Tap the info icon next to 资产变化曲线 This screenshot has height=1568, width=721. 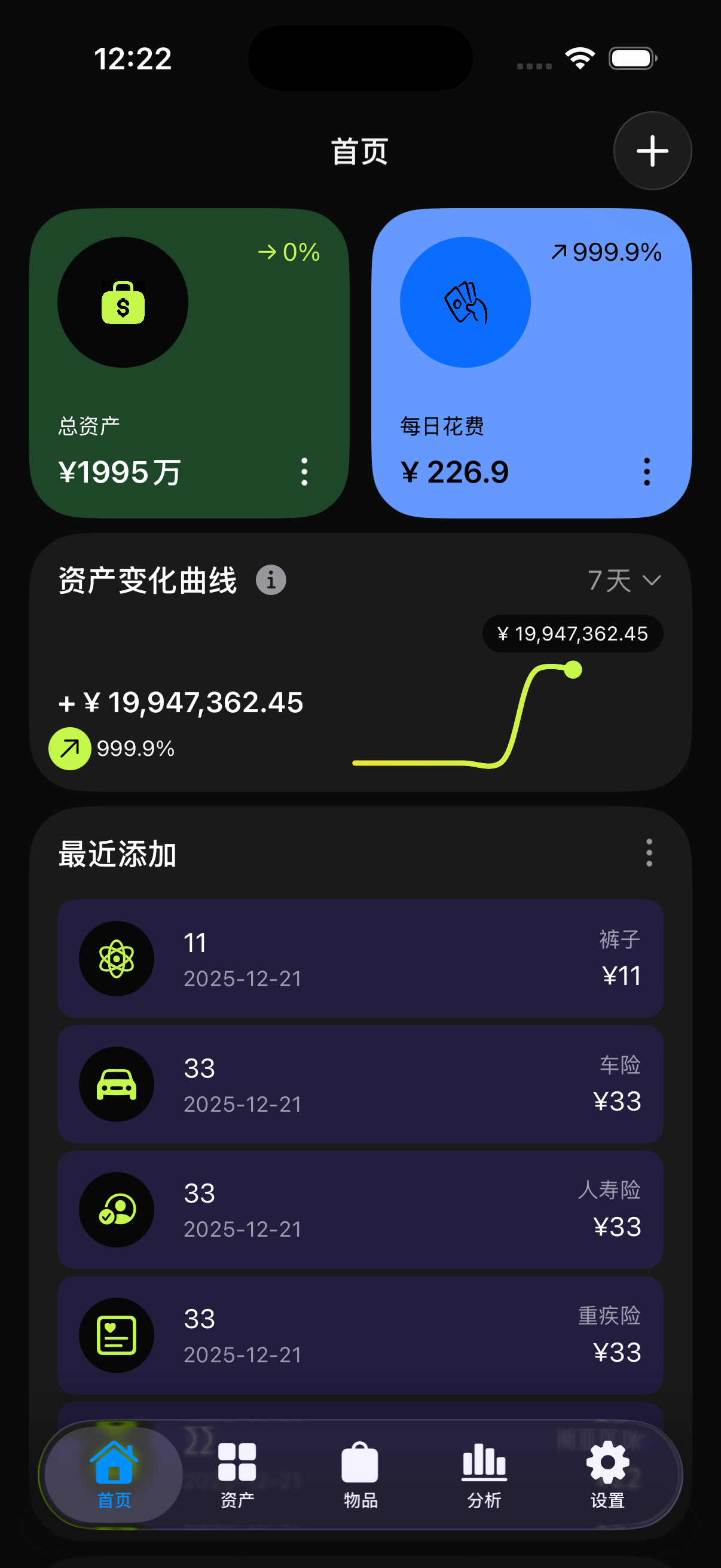270,580
